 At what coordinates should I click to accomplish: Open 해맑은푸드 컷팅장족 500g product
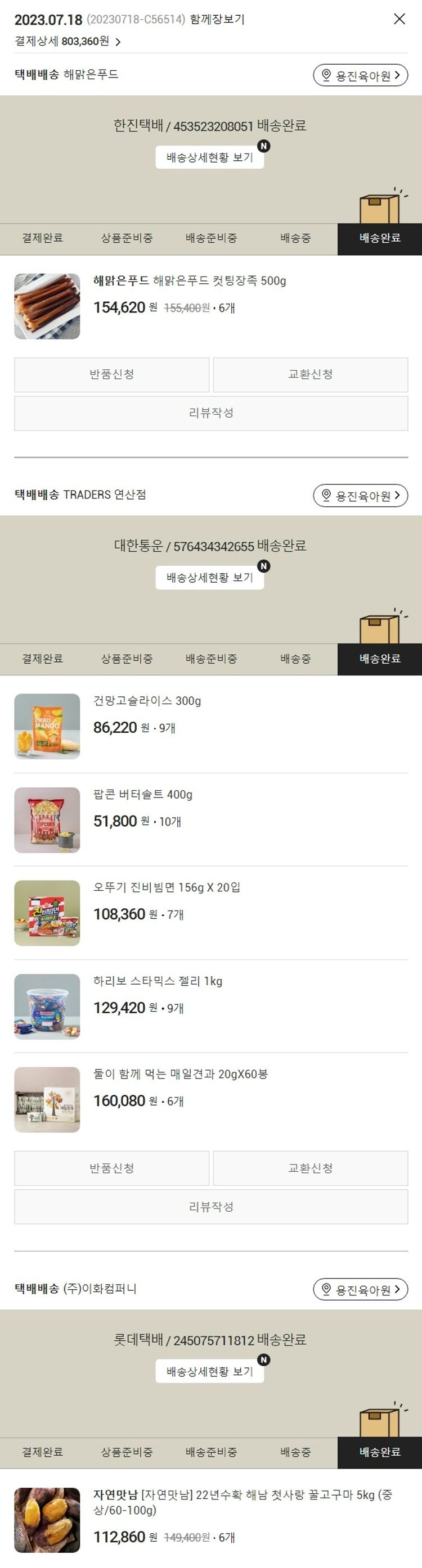[189, 280]
